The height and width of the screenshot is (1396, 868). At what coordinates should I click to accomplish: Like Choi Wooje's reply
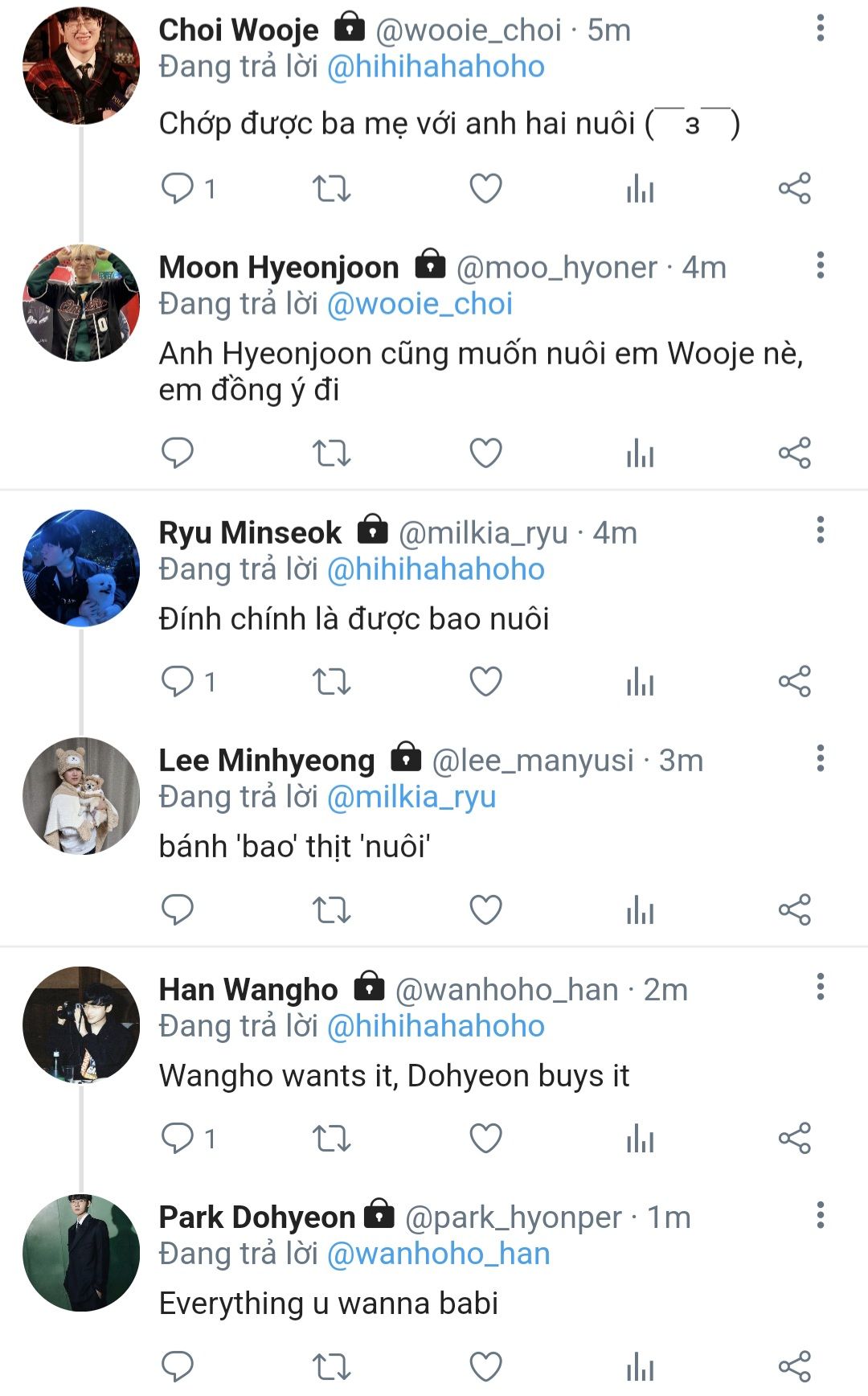click(485, 189)
